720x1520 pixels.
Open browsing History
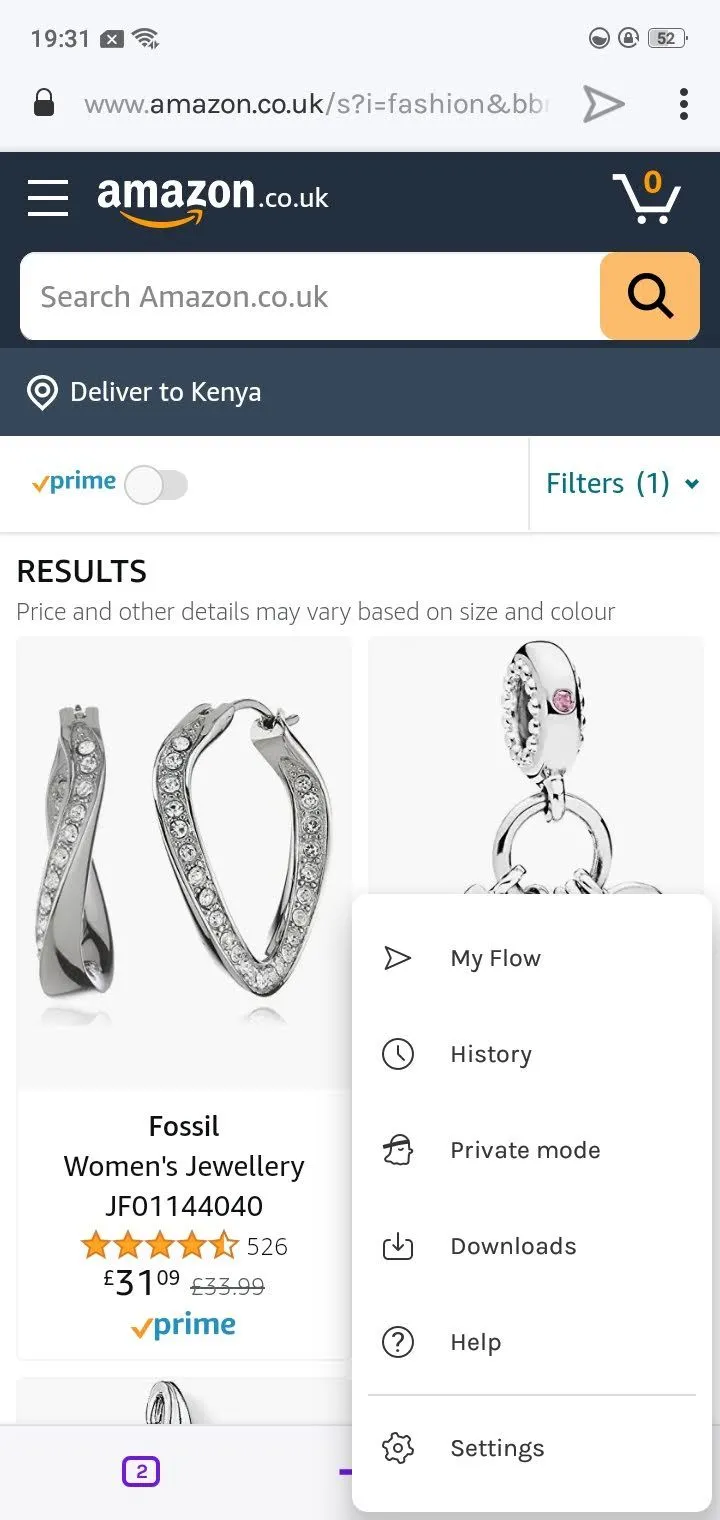tap(490, 1054)
